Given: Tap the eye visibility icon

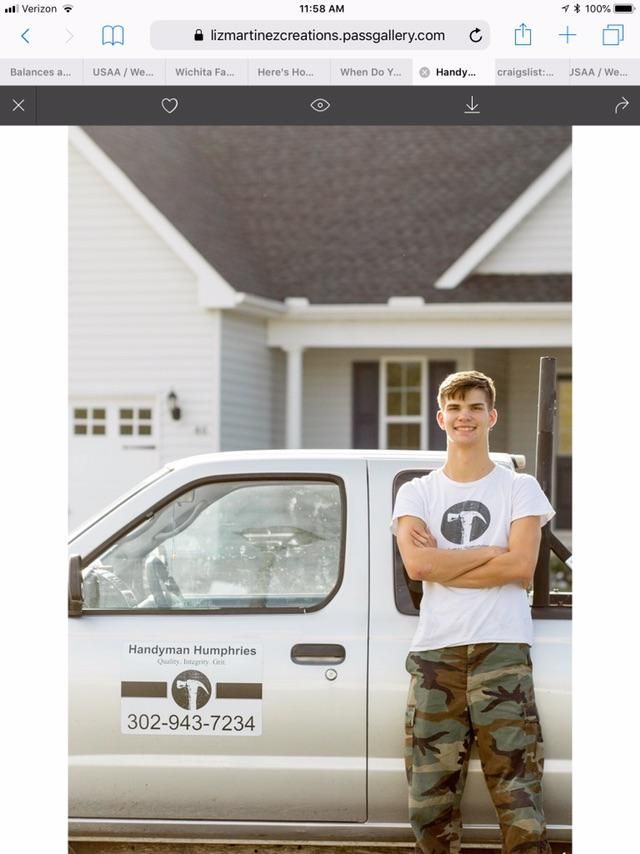Looking at the screenshot, I should 320,105.
